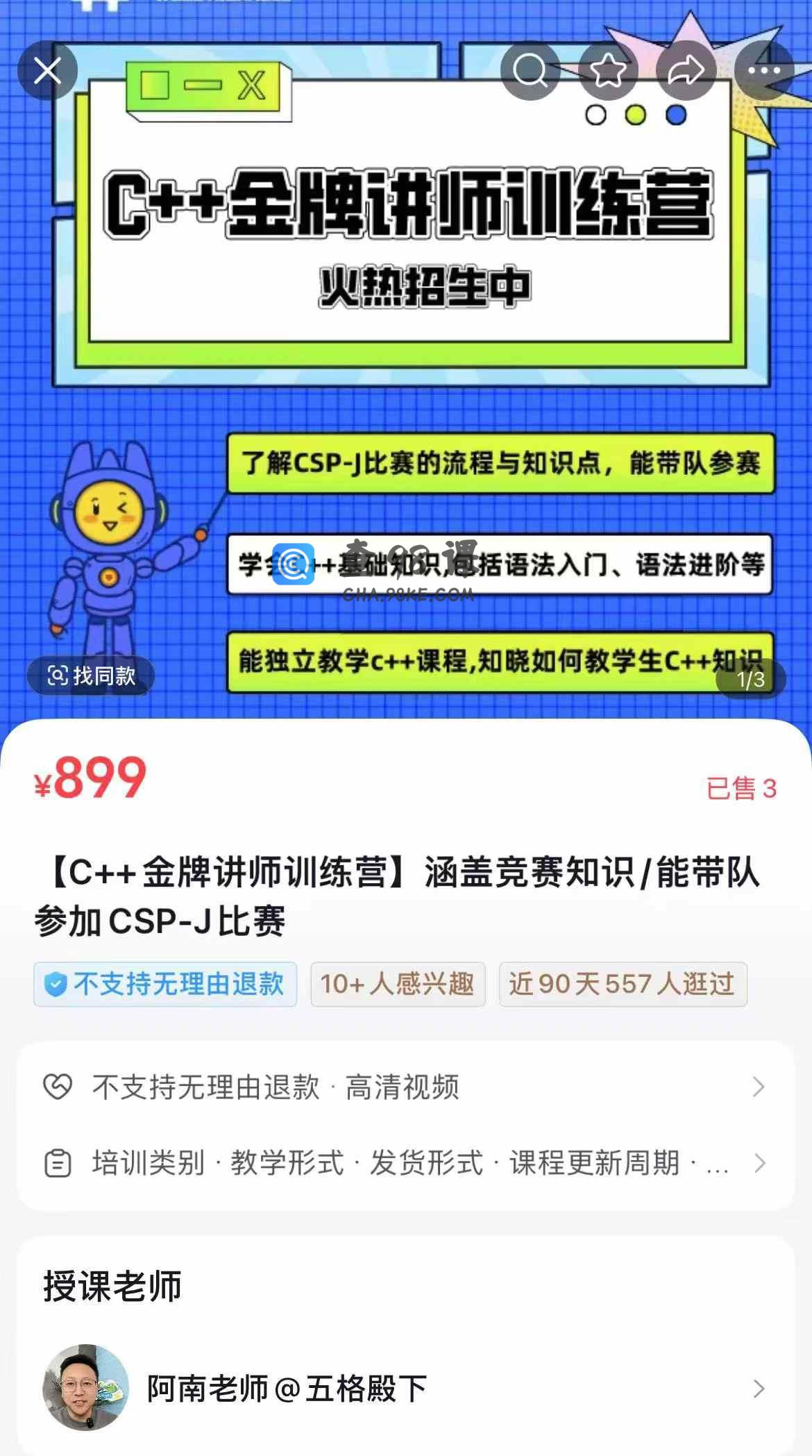Open teacher 阿南老师@五格殿下 profile
The height and width of the screenshot is (1456, 812).
pyautogui.click(x=405, y=1389)
